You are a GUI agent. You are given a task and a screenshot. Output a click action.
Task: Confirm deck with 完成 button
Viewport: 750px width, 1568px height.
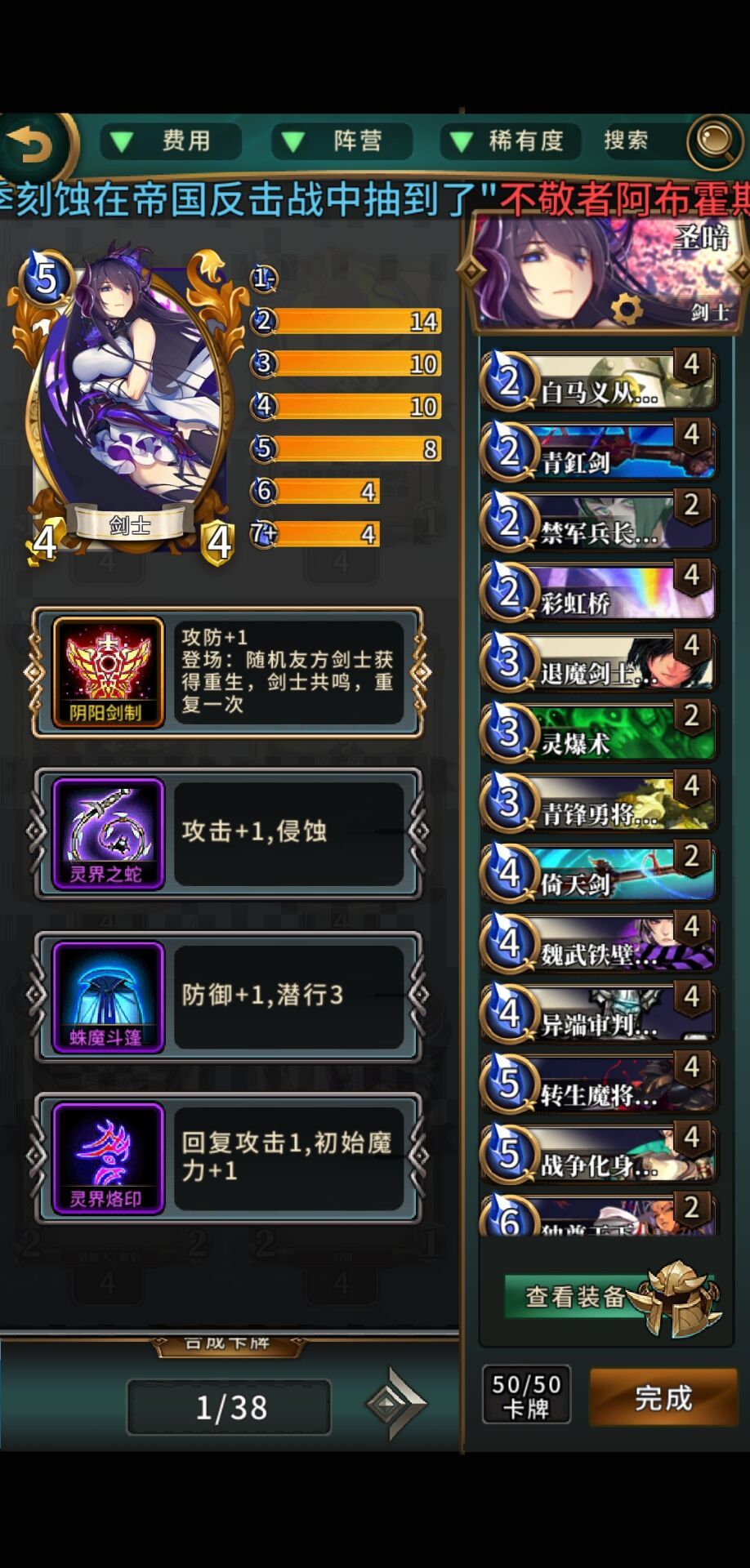[x=663, y=1397]
